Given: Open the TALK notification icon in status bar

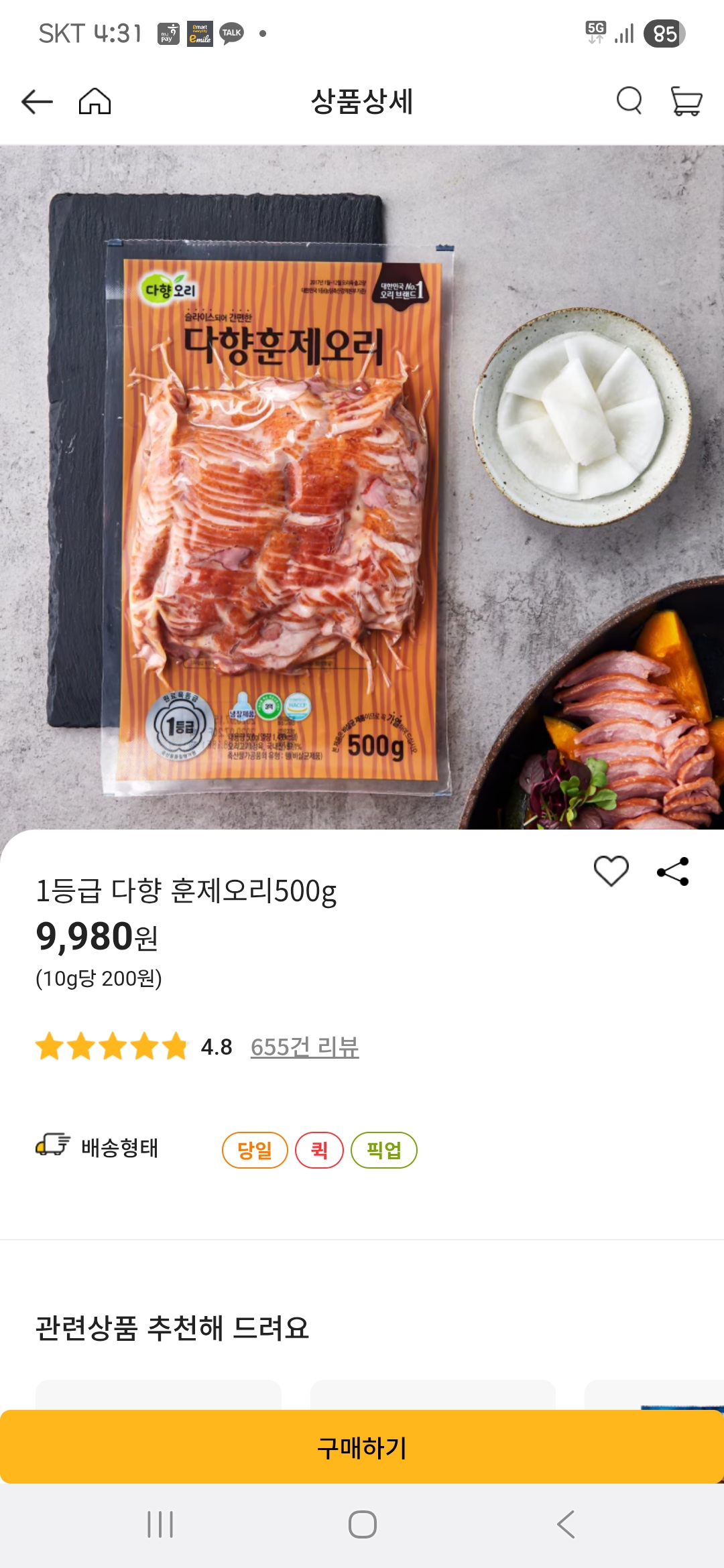Looking at the screenshot, I should [x=231, y=31].
